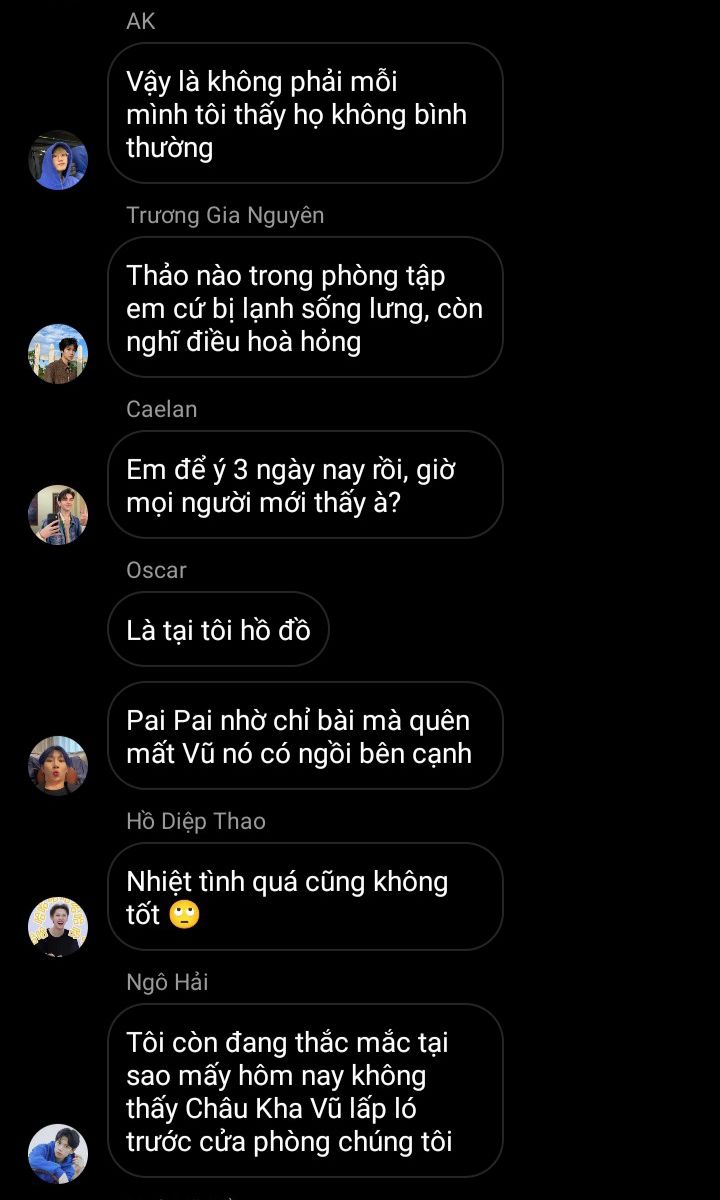
Task: Open Hồ Diệp Thao's avatar
Action: click(58, 927)
